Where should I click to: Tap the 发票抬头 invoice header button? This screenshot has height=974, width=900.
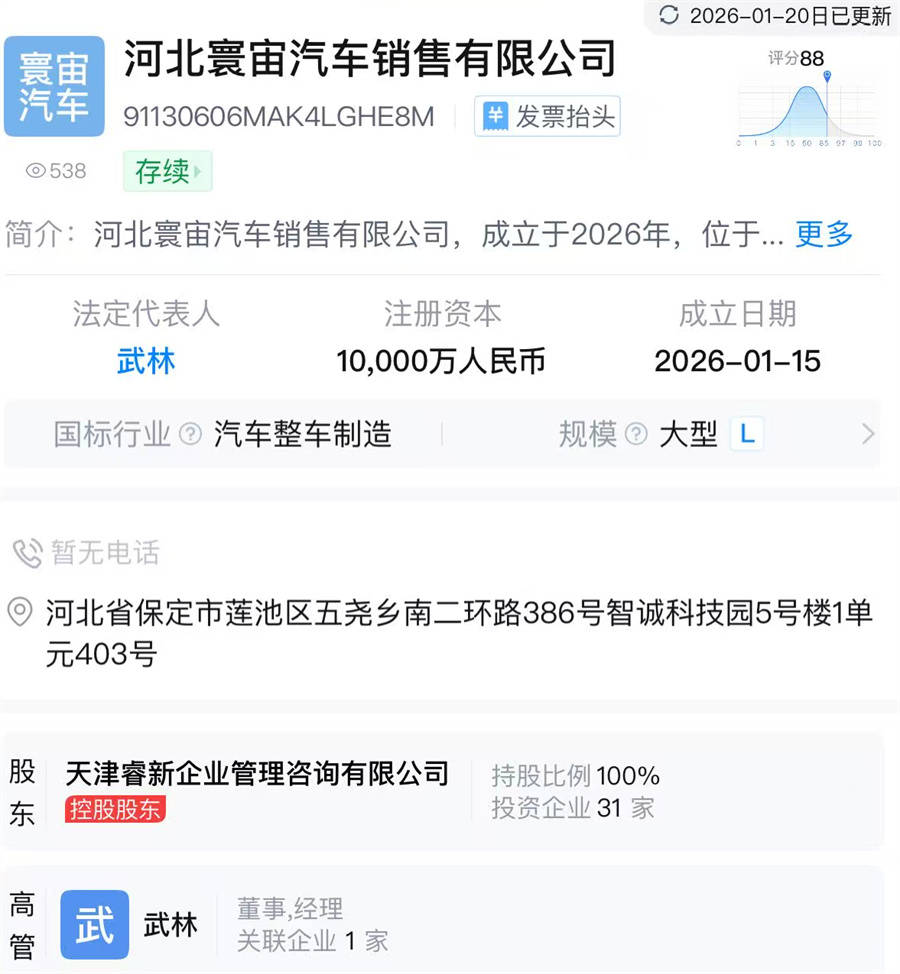(547, 117)
